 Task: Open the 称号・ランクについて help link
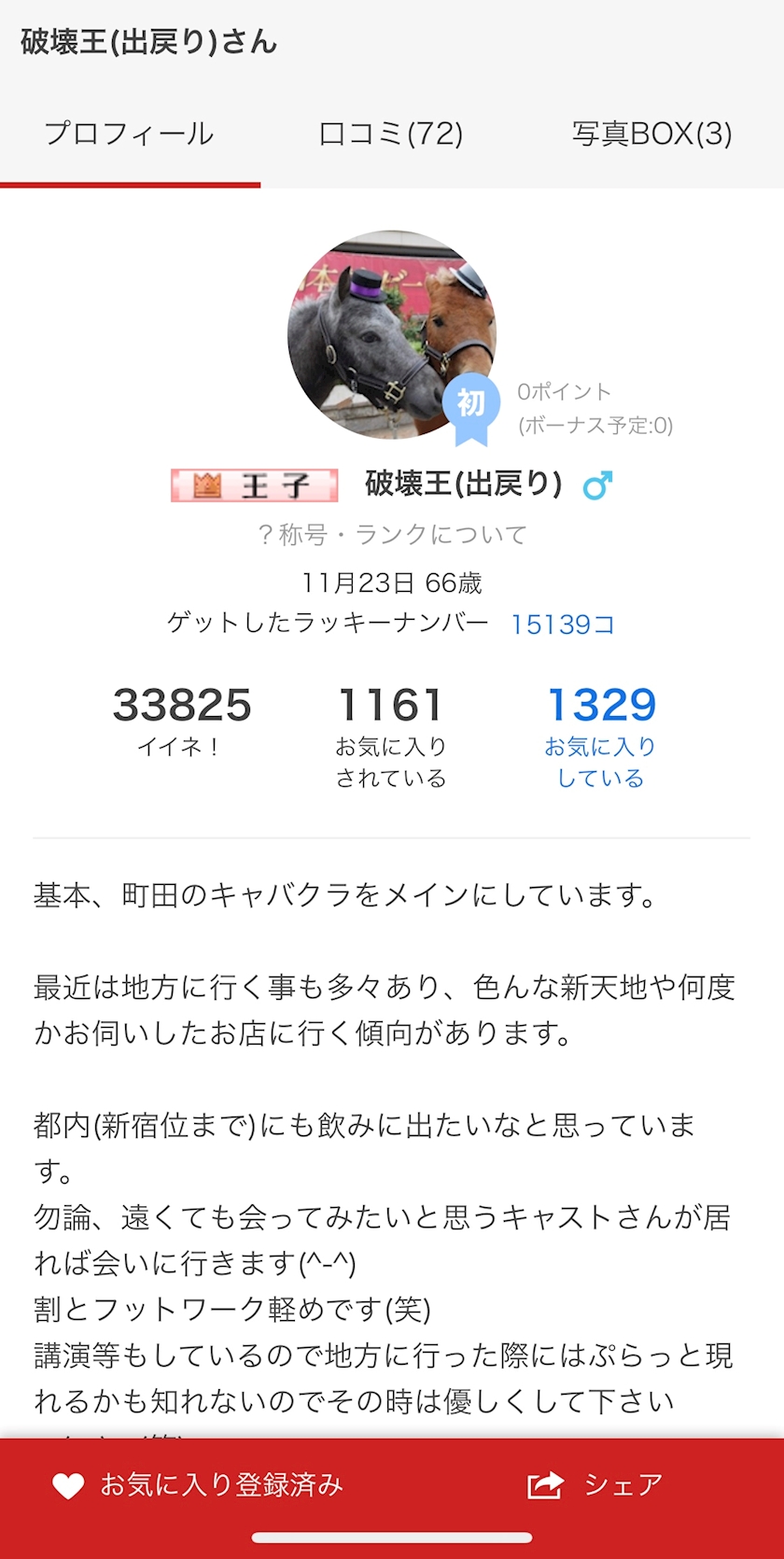click(392, 535)
